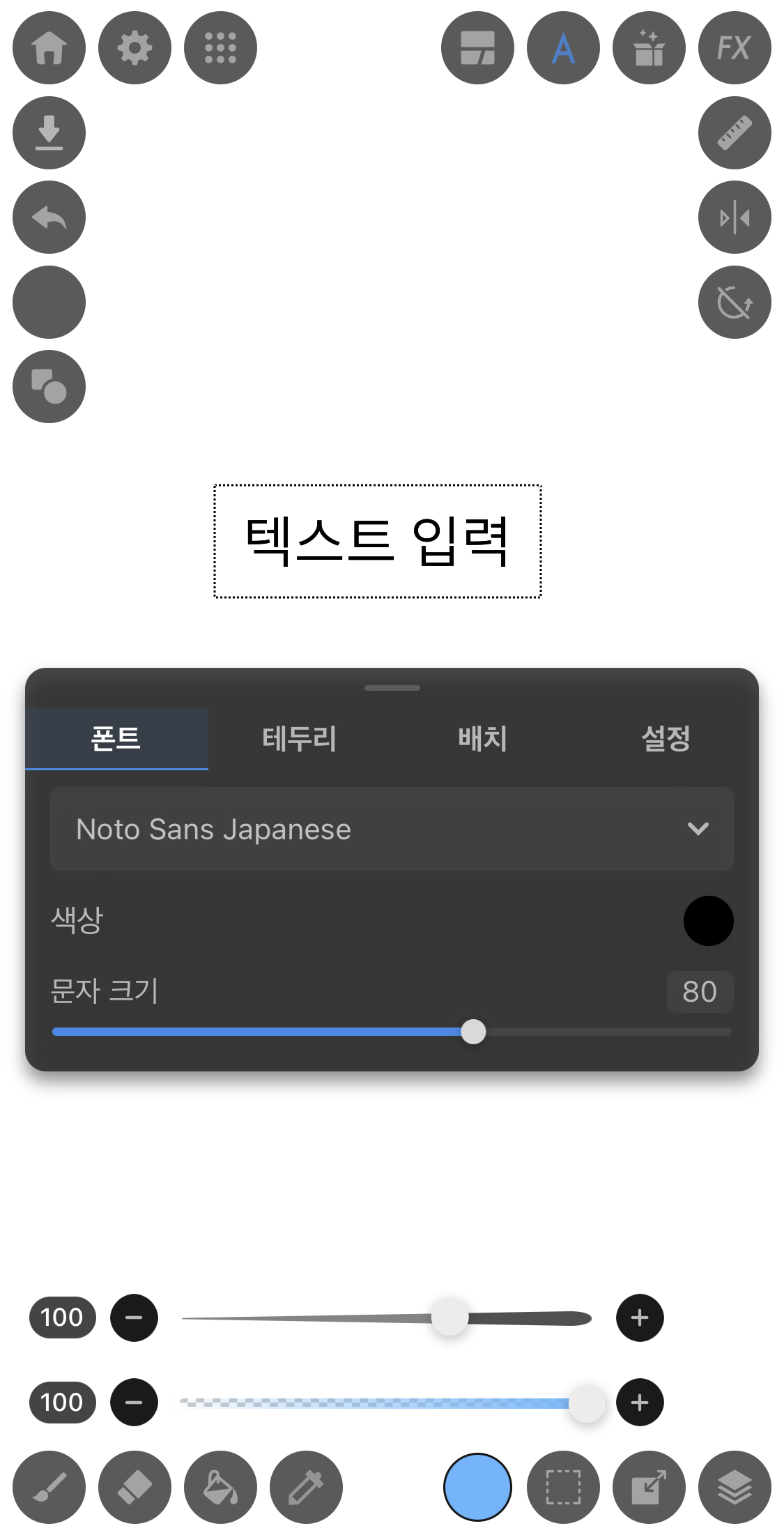This screenshot has height=1535, width=784.
Task: Select the eraser tool
Action: [134, 1487]
